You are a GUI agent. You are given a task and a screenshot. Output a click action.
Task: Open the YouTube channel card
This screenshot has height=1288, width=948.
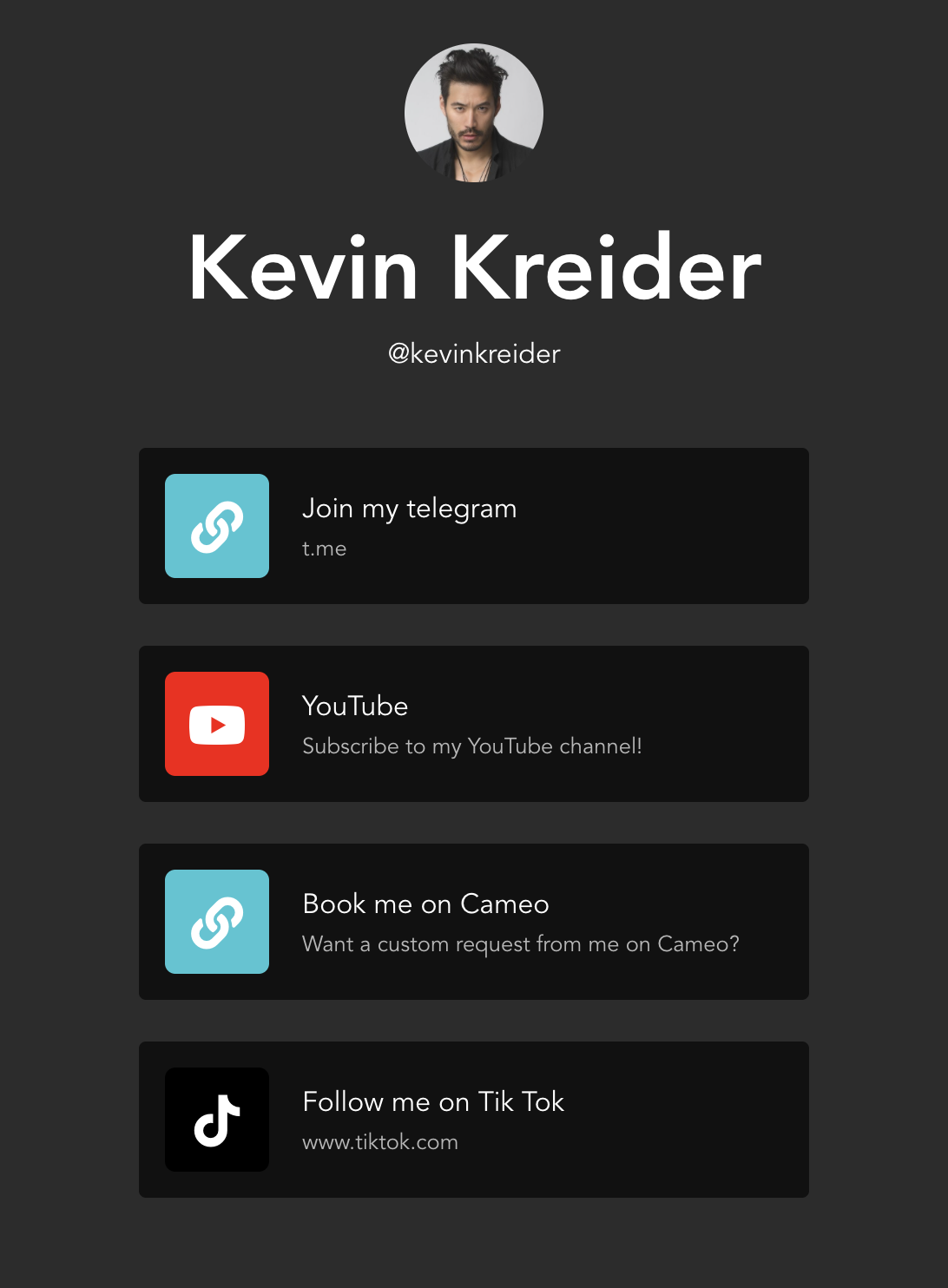[x=473, y=724]
